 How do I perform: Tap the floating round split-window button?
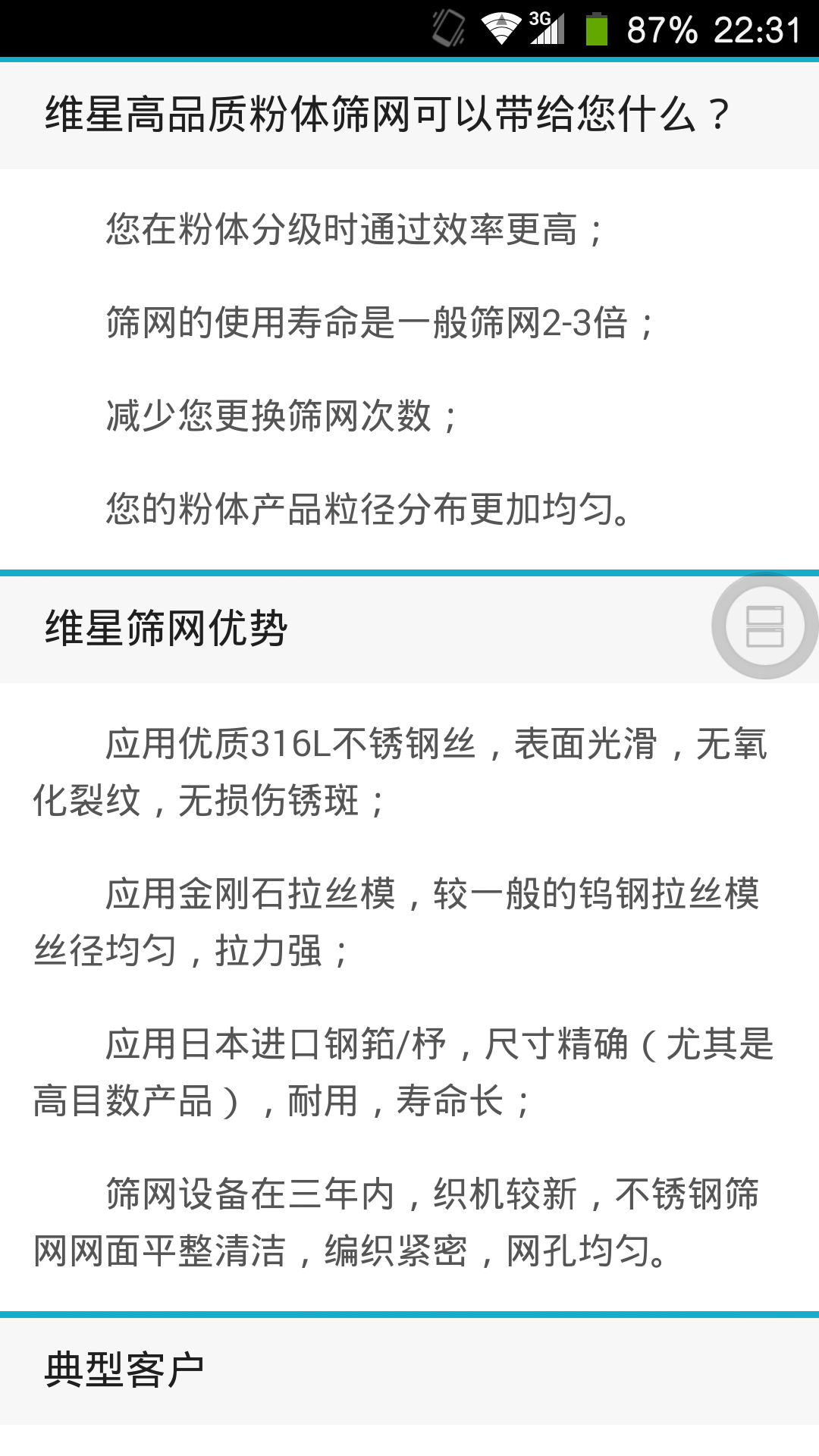pos(764,626)
